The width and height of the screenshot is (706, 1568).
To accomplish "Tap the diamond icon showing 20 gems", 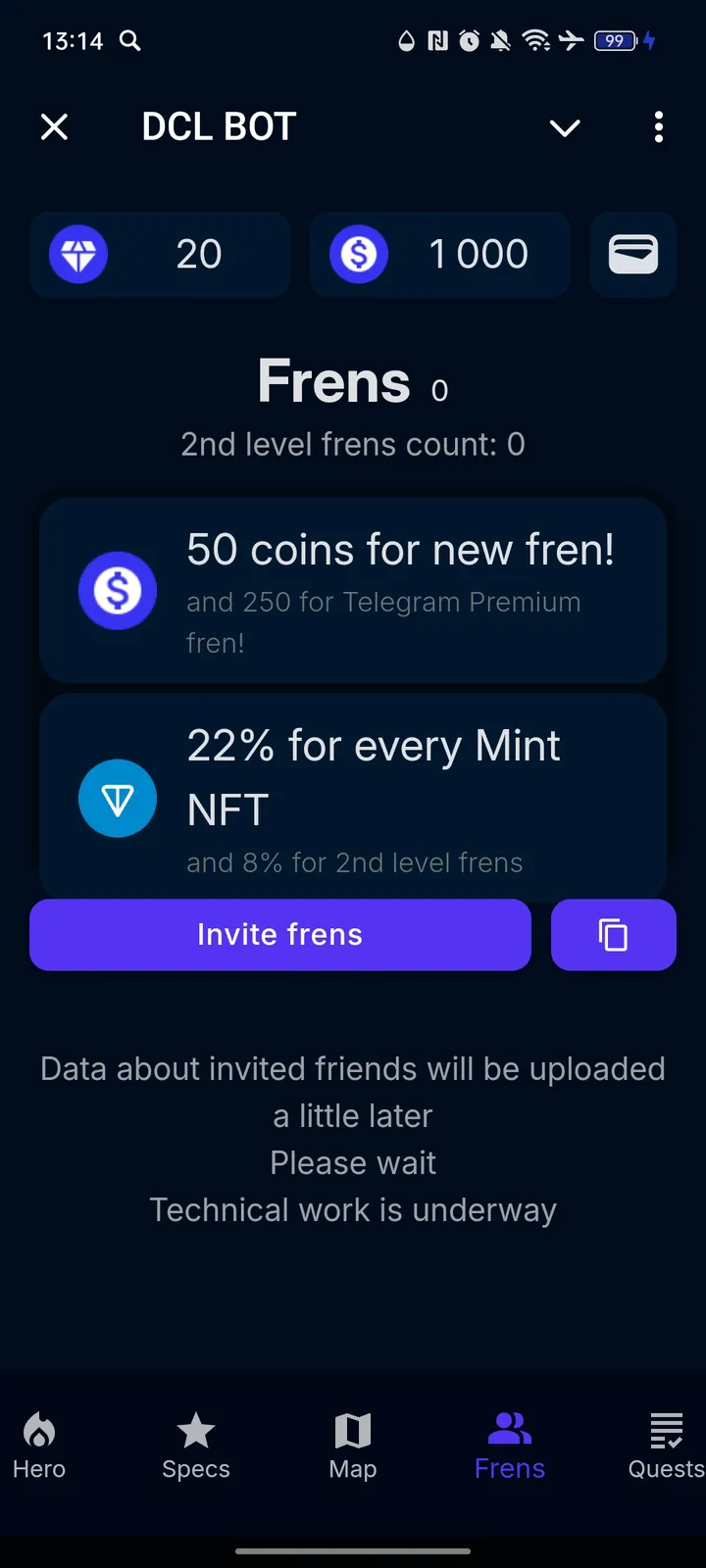I will click(x=78, y=254).
